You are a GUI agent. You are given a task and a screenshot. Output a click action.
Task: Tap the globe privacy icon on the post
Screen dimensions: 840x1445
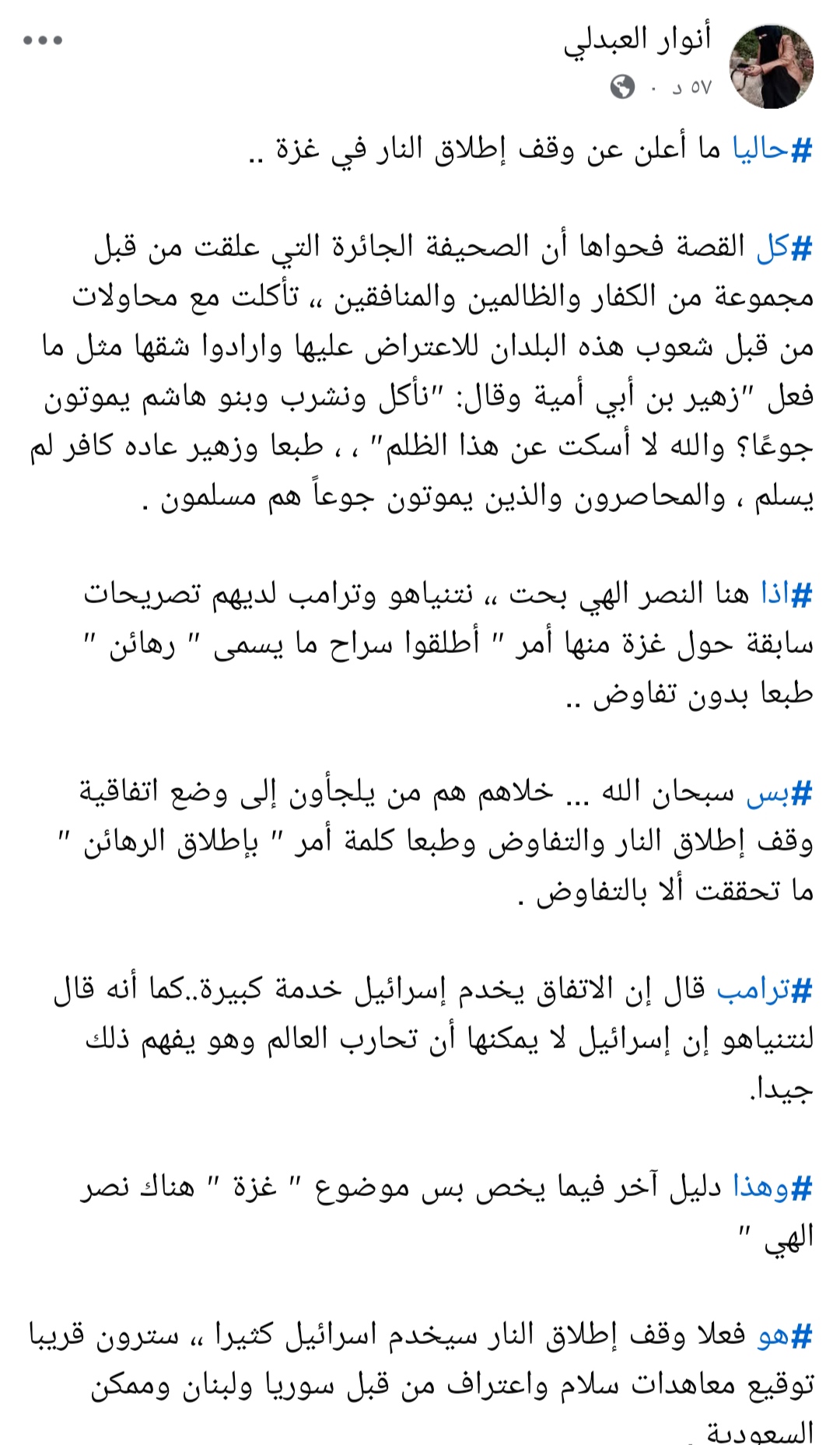click(x=622, y=87)
